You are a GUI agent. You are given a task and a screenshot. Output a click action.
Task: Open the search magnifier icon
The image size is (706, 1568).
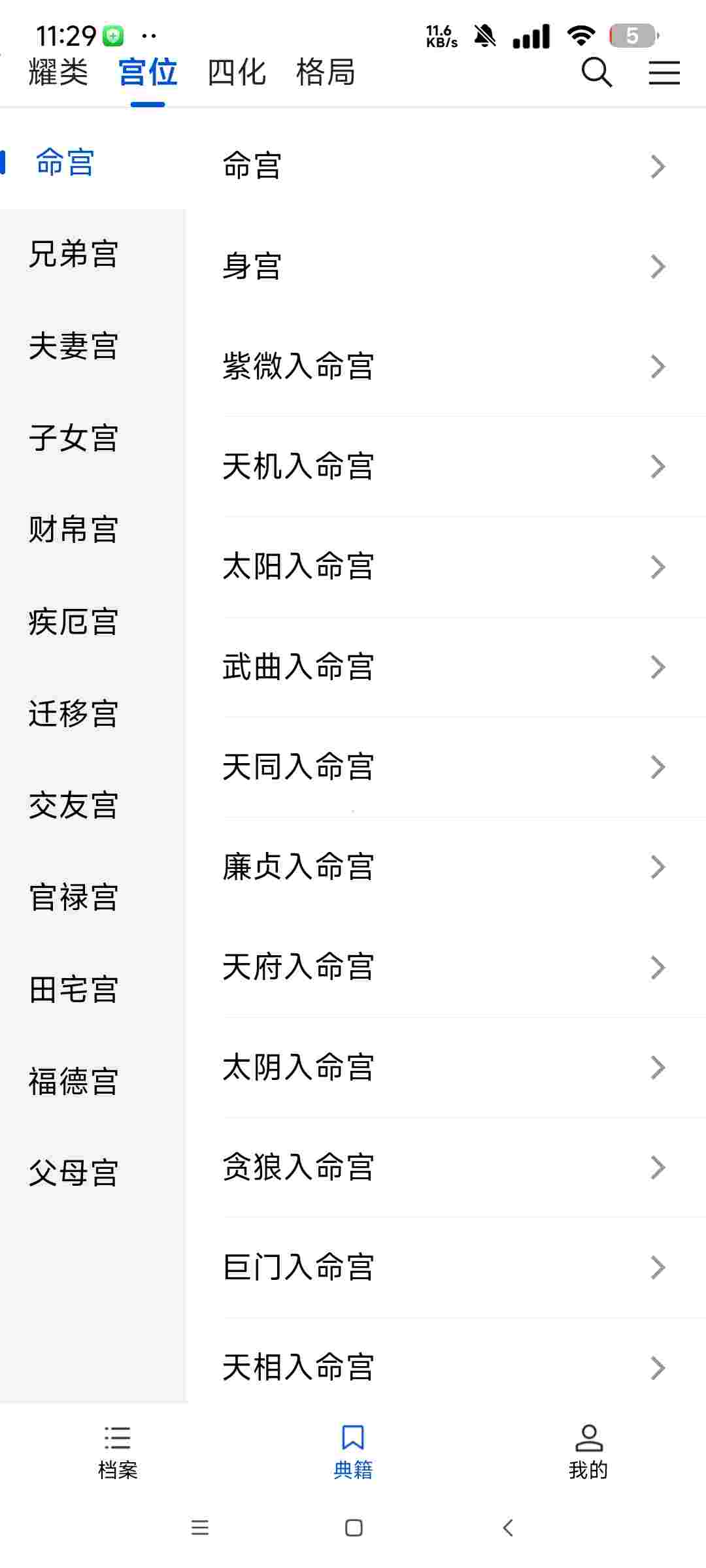point(596,72)
